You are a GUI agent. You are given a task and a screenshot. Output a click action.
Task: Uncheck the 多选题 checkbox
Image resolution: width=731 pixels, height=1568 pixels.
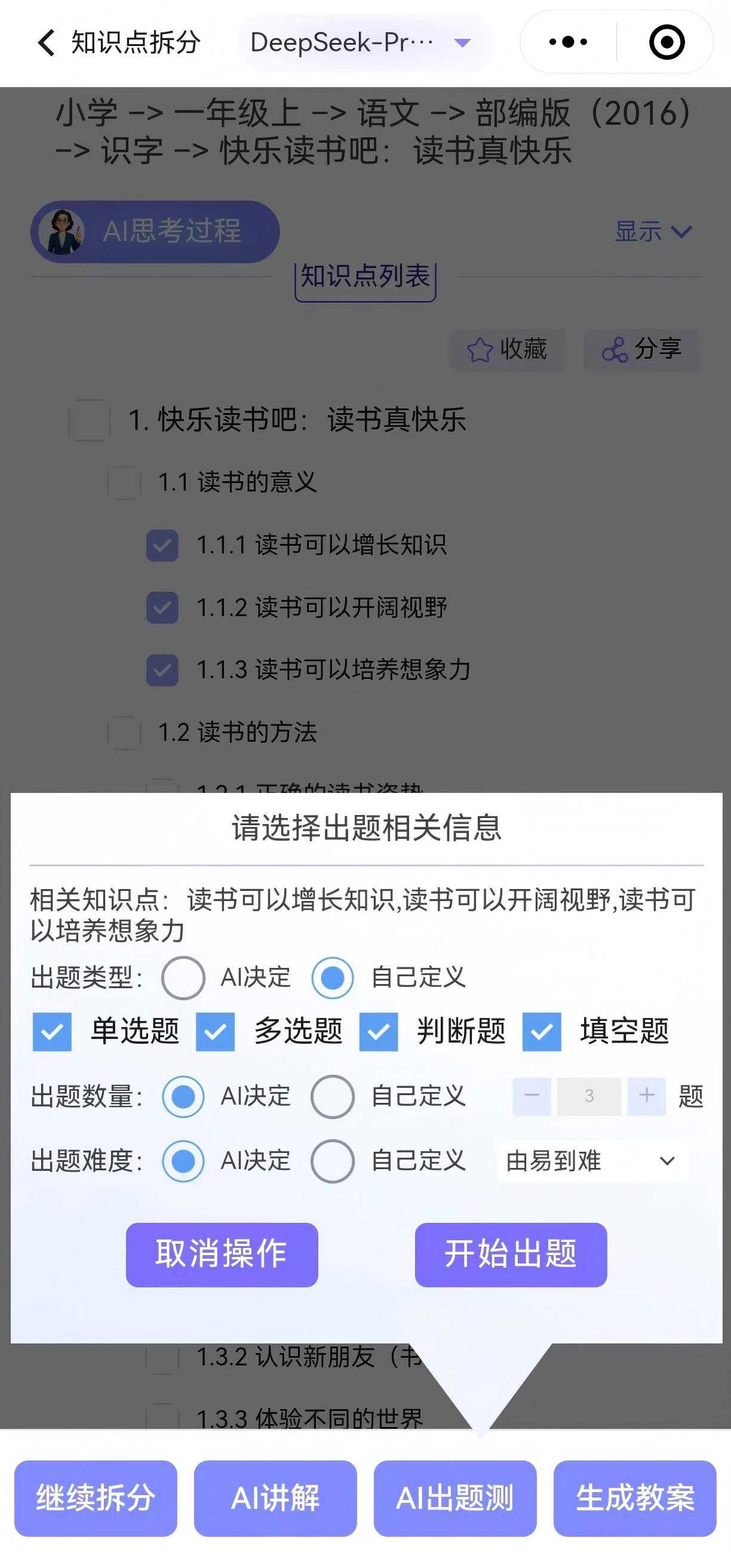point(216,1032)
